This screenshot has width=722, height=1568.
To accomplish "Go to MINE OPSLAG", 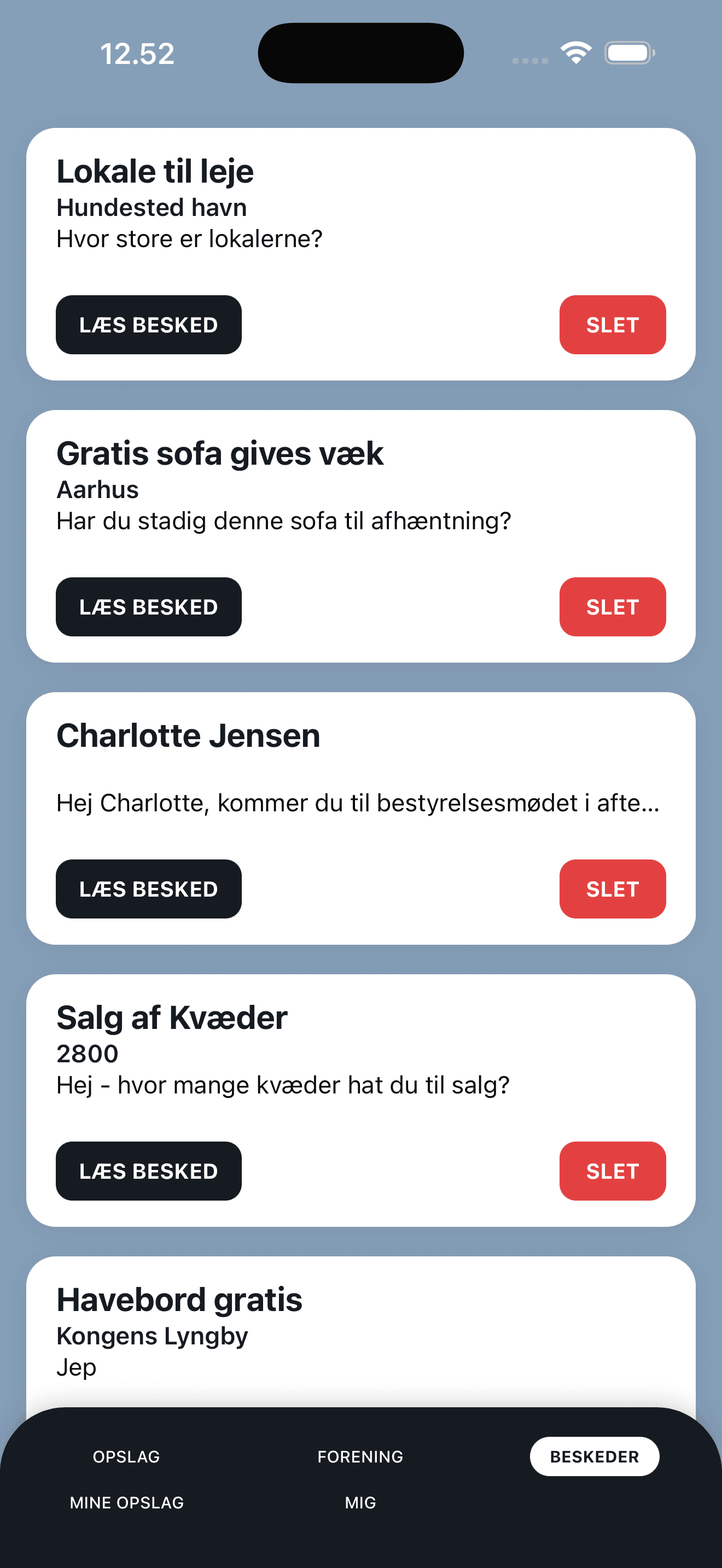I will pos(127,1502).
